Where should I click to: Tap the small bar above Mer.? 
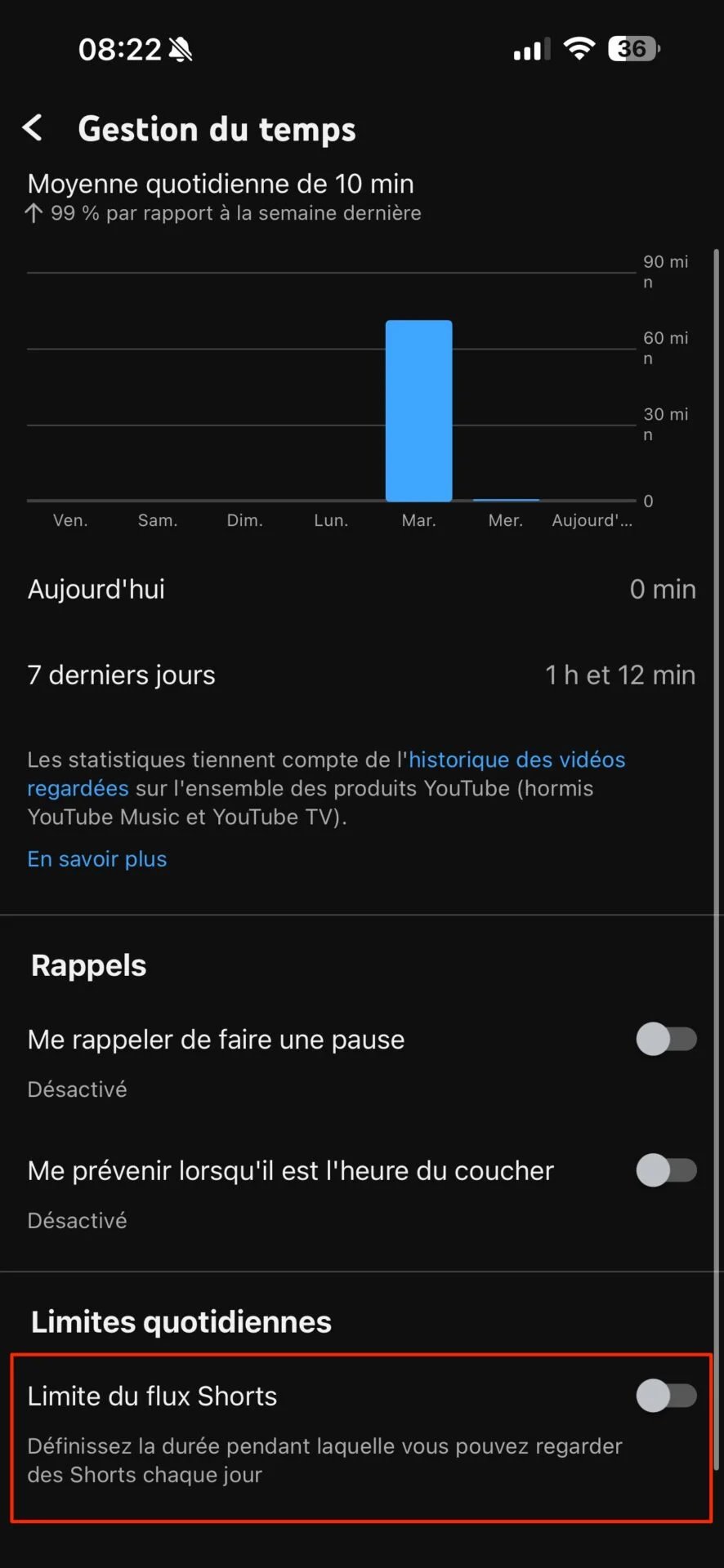tap(505, 497)
